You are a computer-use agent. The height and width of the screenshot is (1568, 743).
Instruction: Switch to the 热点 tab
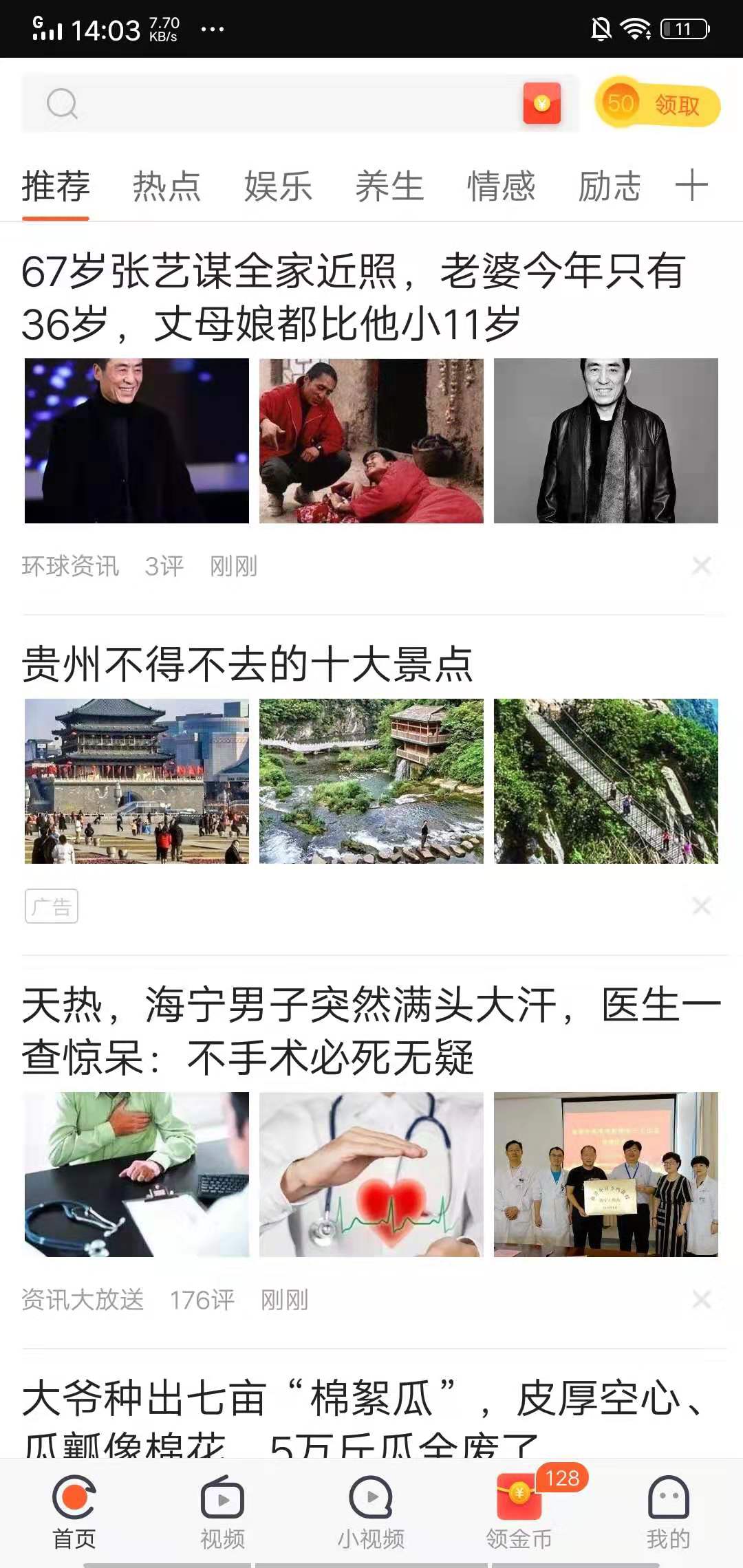point(166,186)
